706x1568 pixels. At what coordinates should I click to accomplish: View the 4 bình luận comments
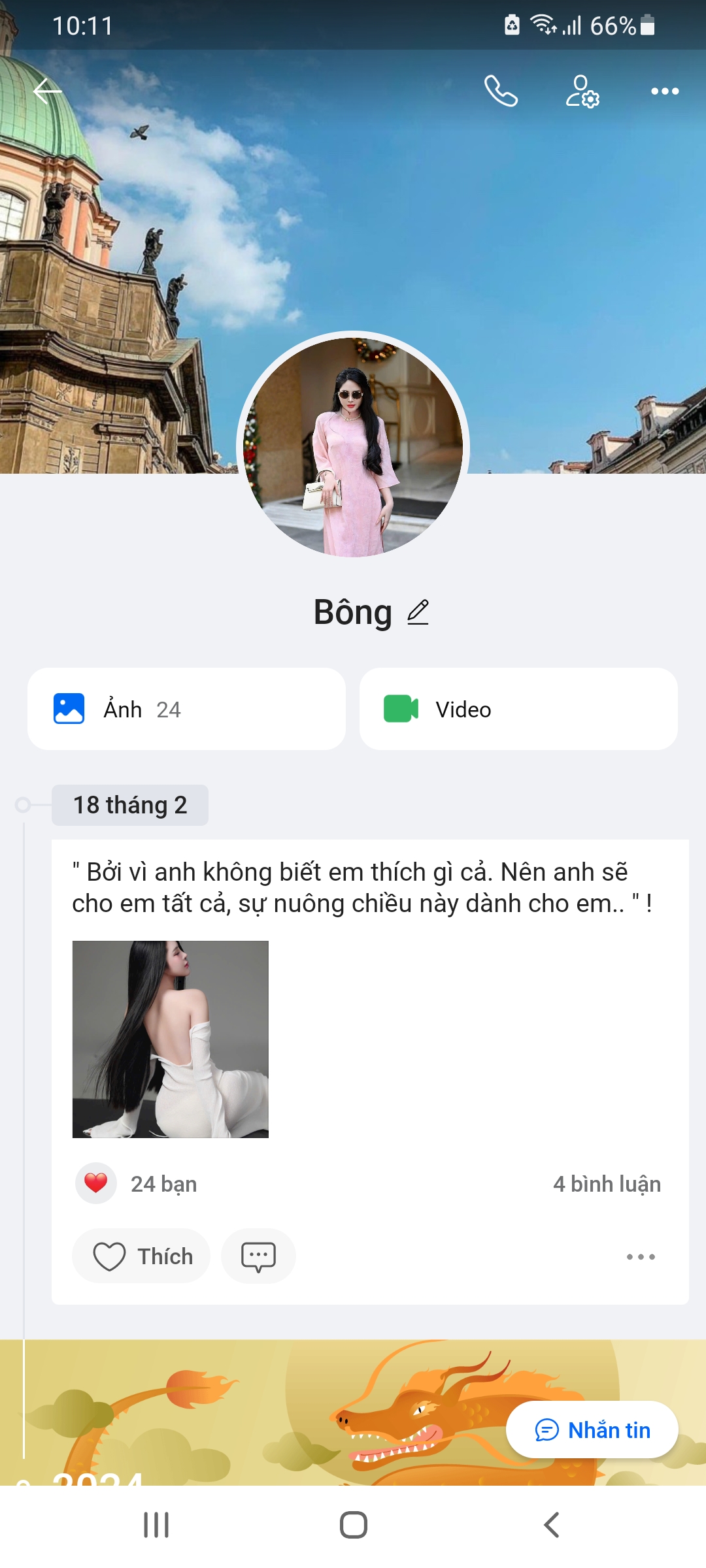pos(607,1184)
